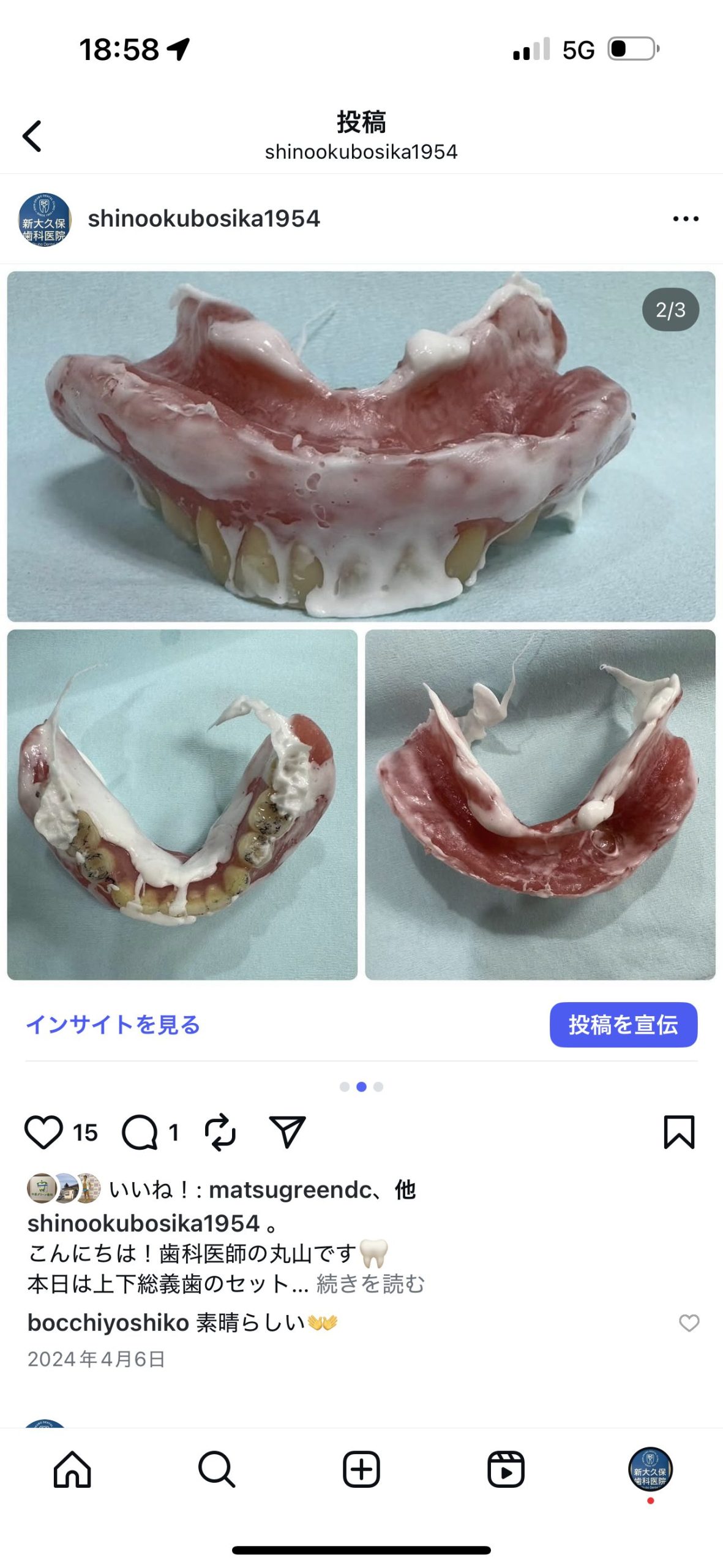Go to the profile tab
Image resolution: width=723 pixels, height=1568 pixels.
click(650, 1469)
